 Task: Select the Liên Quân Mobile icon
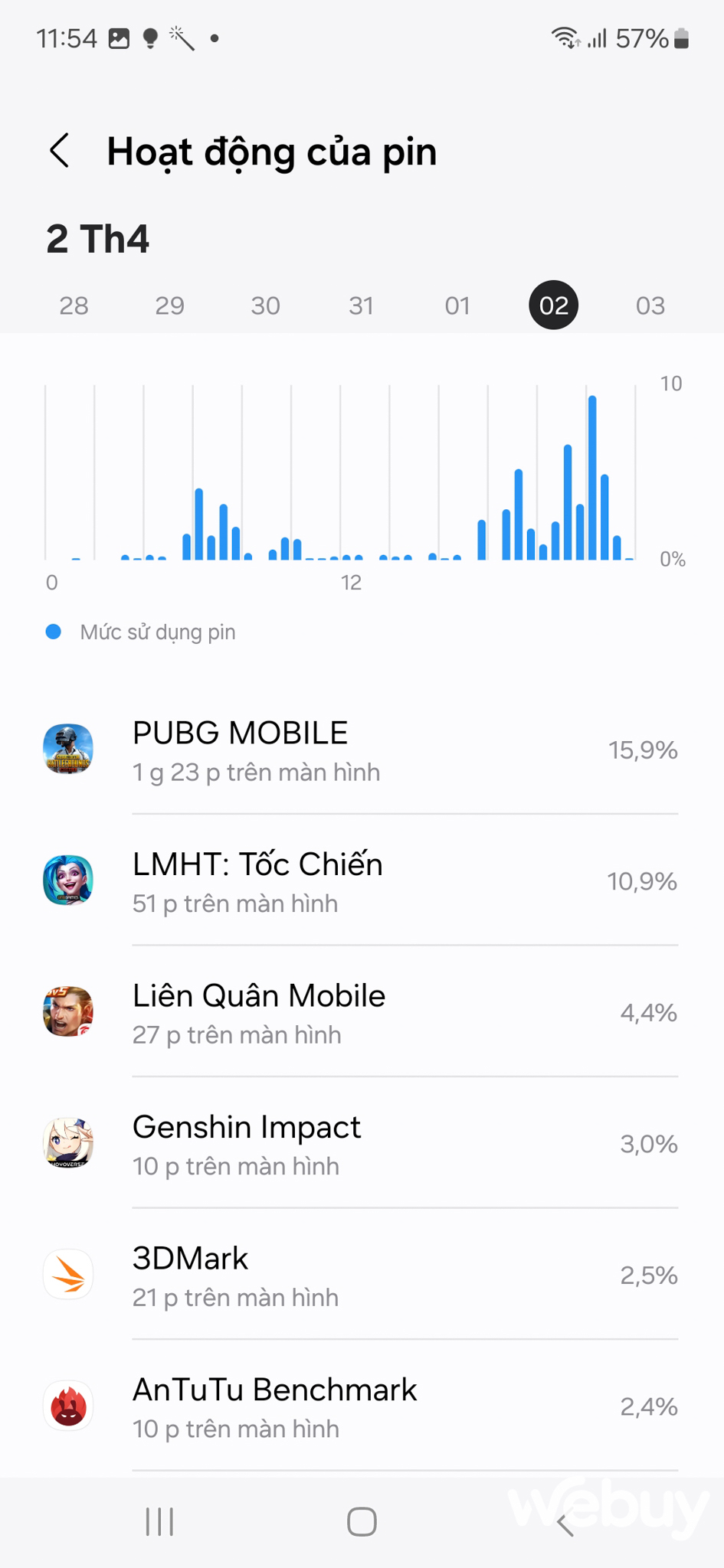click(x=68, y=1012)
